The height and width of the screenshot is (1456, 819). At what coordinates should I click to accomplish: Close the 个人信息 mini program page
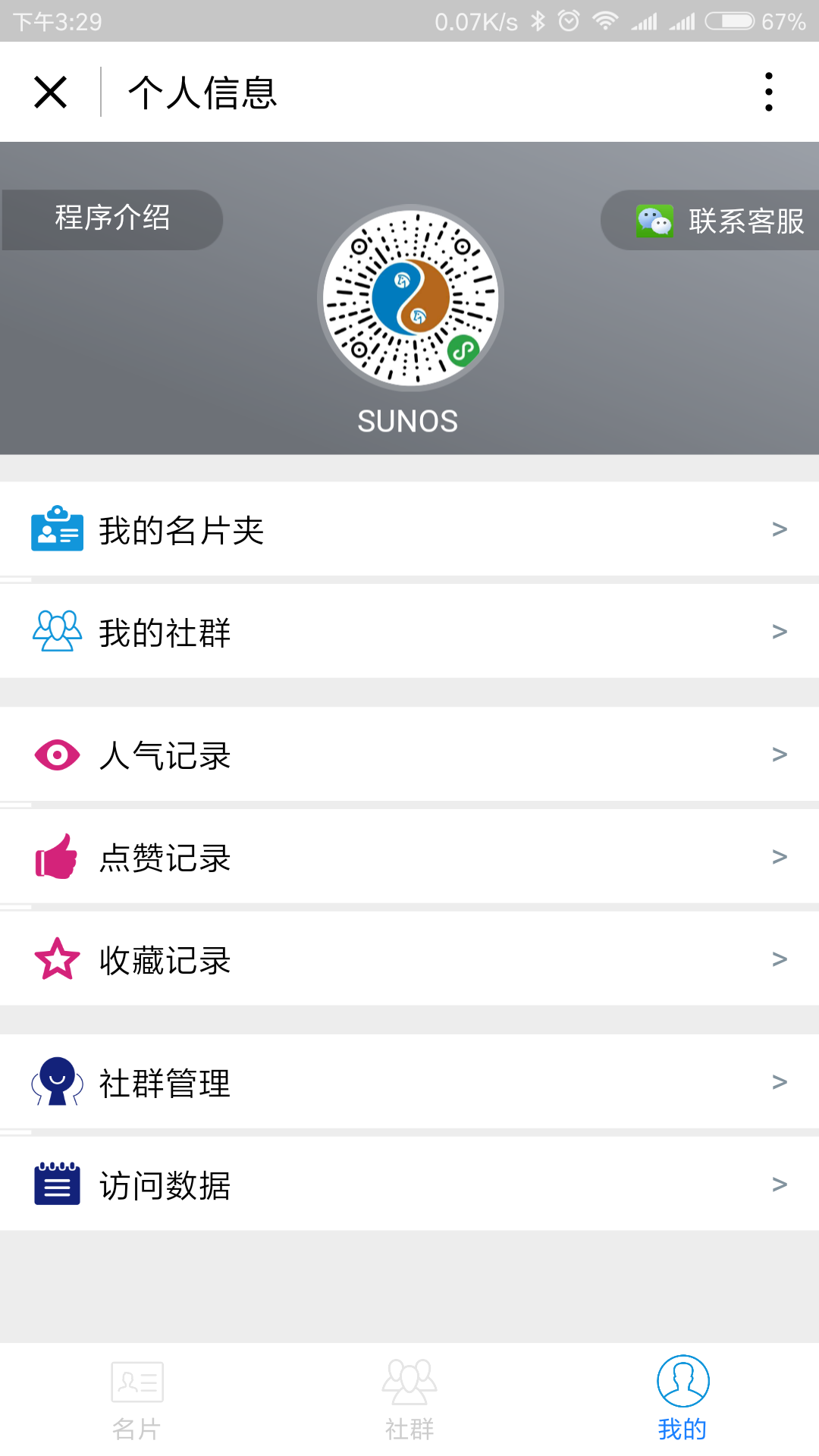(51, 93)
